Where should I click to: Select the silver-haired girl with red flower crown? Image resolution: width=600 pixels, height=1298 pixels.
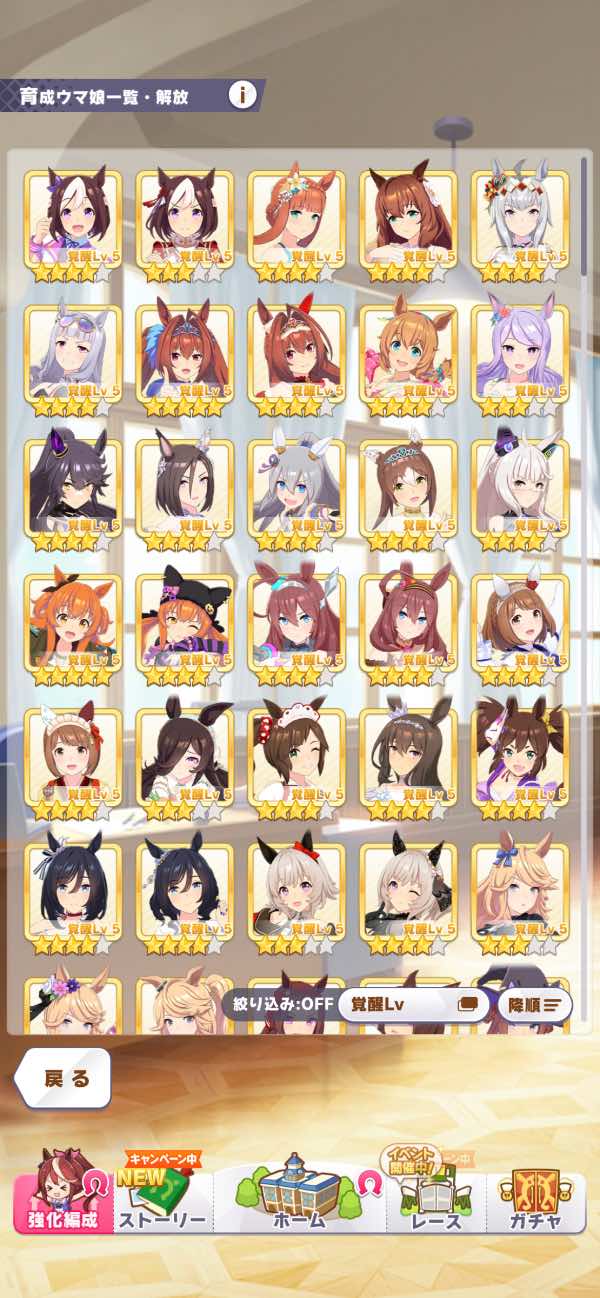pyautogui.click(x=520, y=224)
